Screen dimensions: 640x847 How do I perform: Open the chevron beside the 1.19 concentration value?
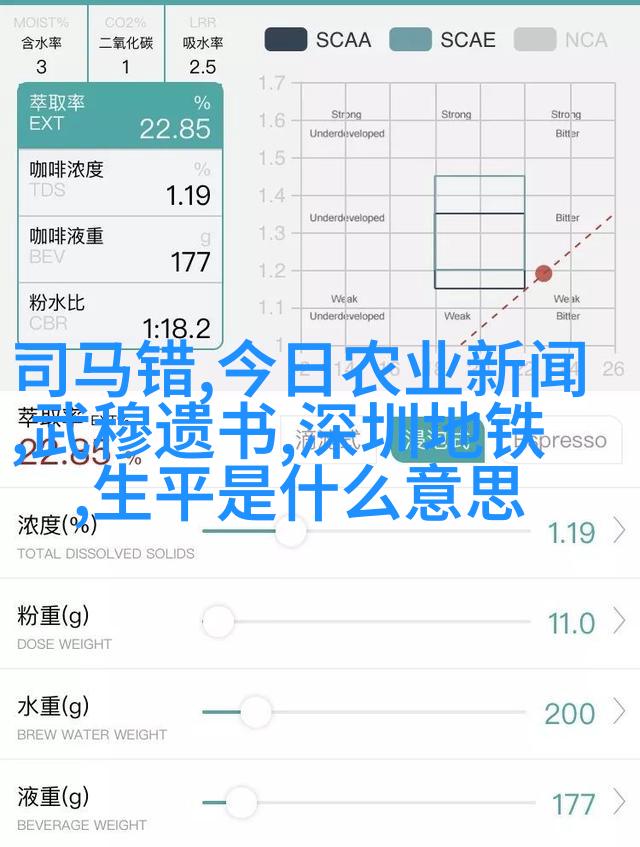point(620,531)
